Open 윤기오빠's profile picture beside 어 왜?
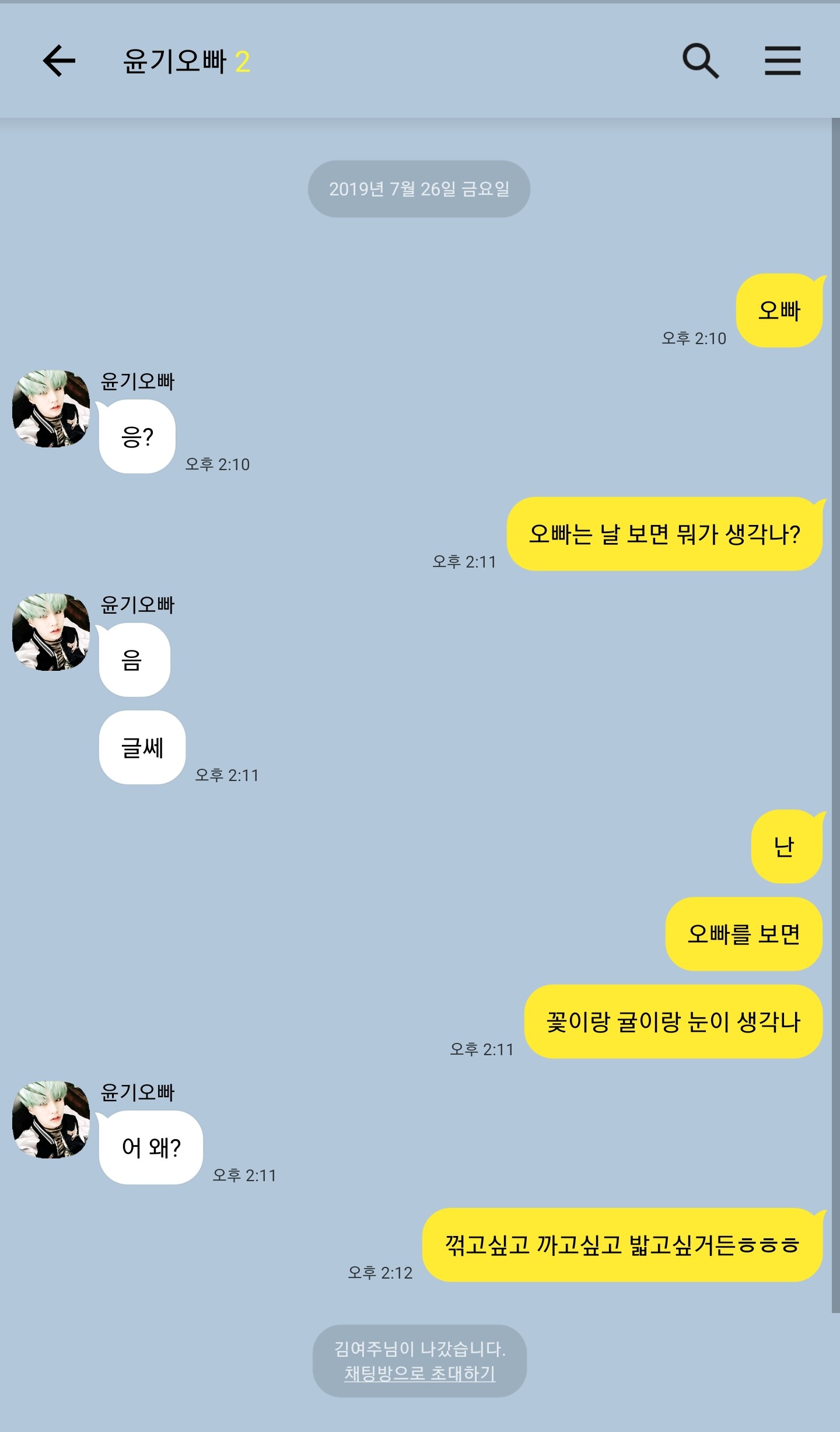This screenshot has width=840, height=1432. point(51,1119)
